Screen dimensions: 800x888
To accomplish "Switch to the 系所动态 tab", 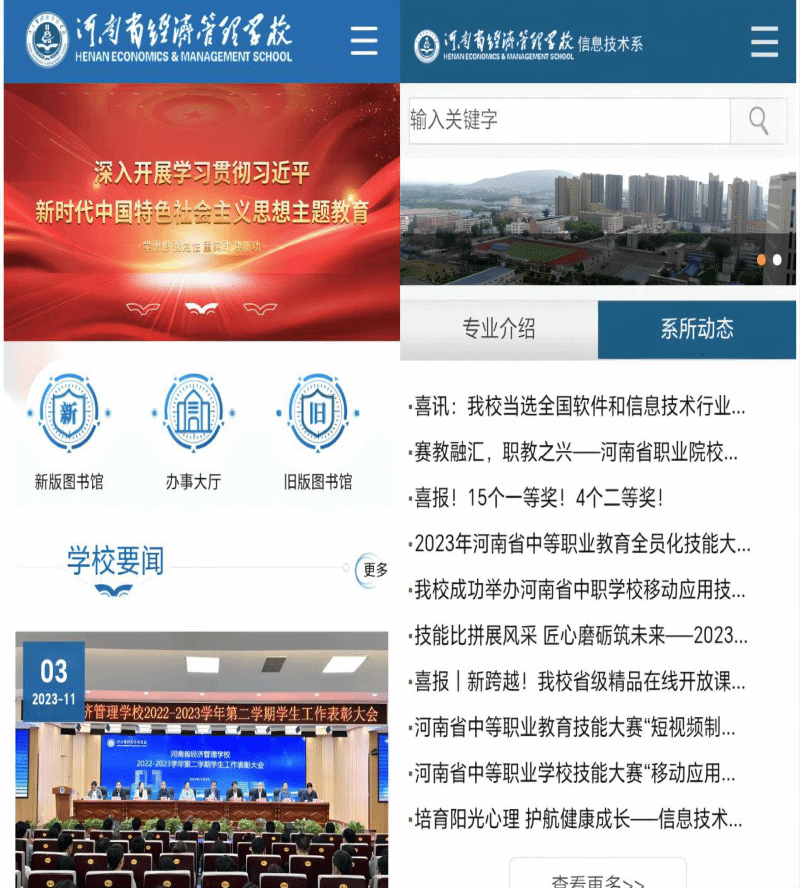I will (697, 329).
